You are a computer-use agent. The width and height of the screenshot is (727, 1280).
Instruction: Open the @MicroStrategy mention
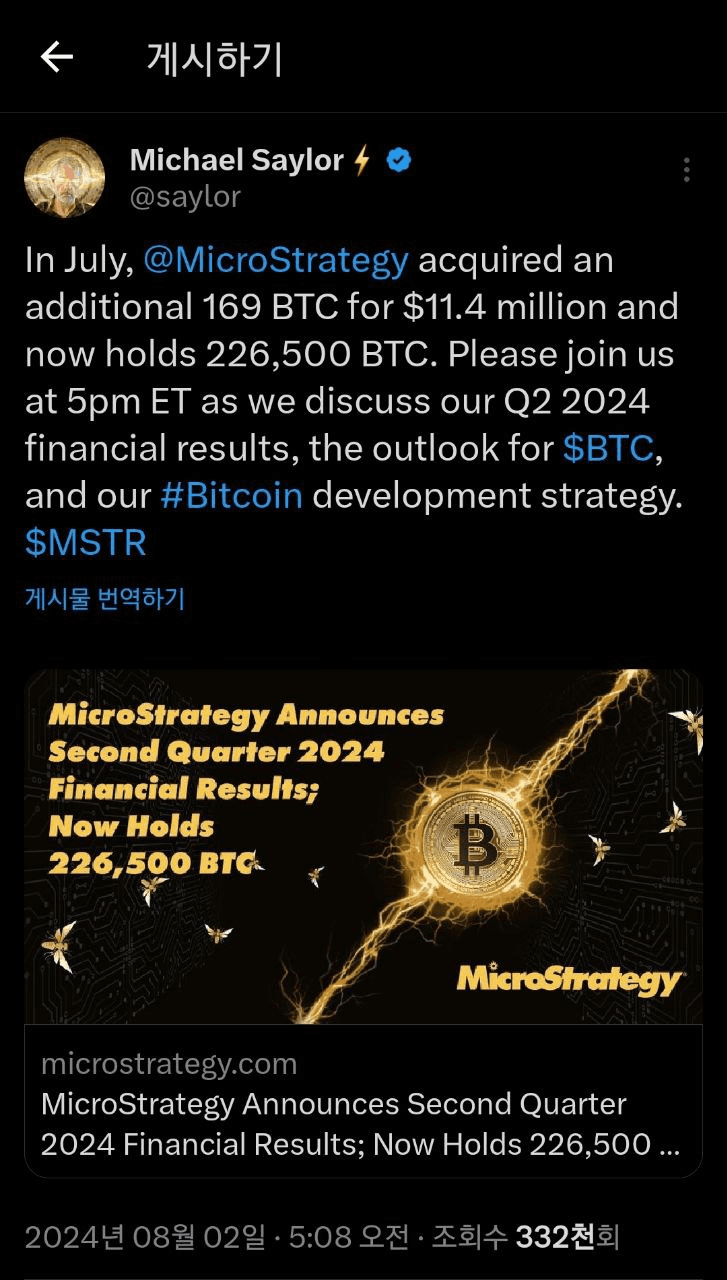point(276,260)
